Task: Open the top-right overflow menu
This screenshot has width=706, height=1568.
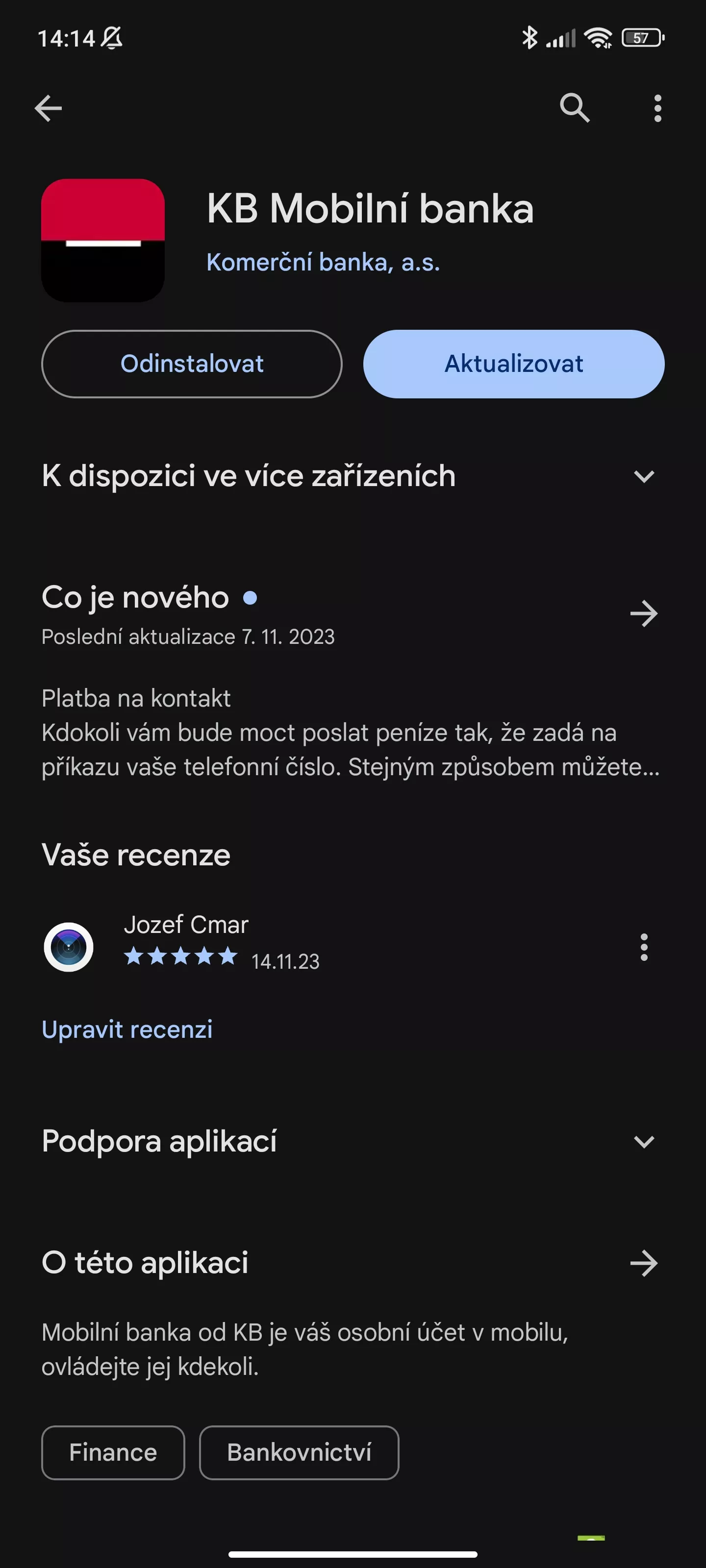Action: [657, 108]
